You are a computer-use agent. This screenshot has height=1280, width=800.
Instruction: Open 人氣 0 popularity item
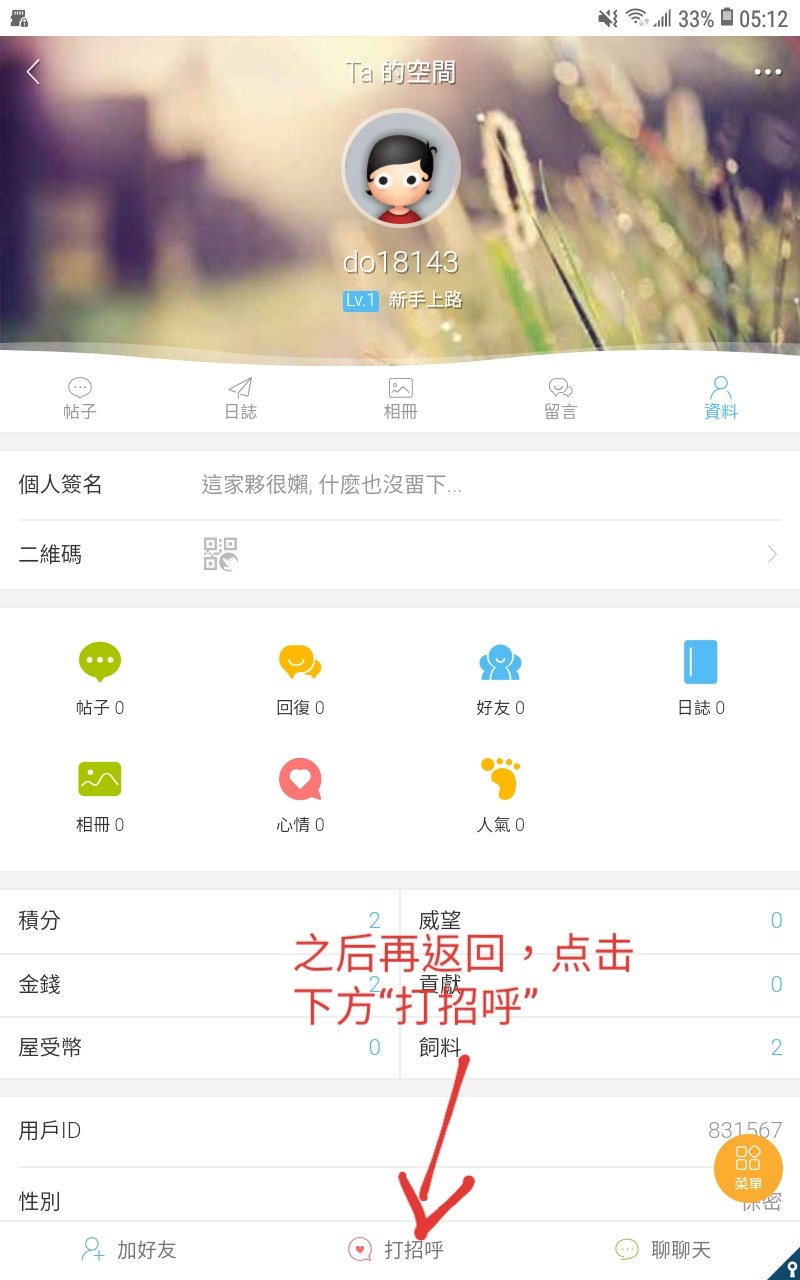tap(500, 795)
